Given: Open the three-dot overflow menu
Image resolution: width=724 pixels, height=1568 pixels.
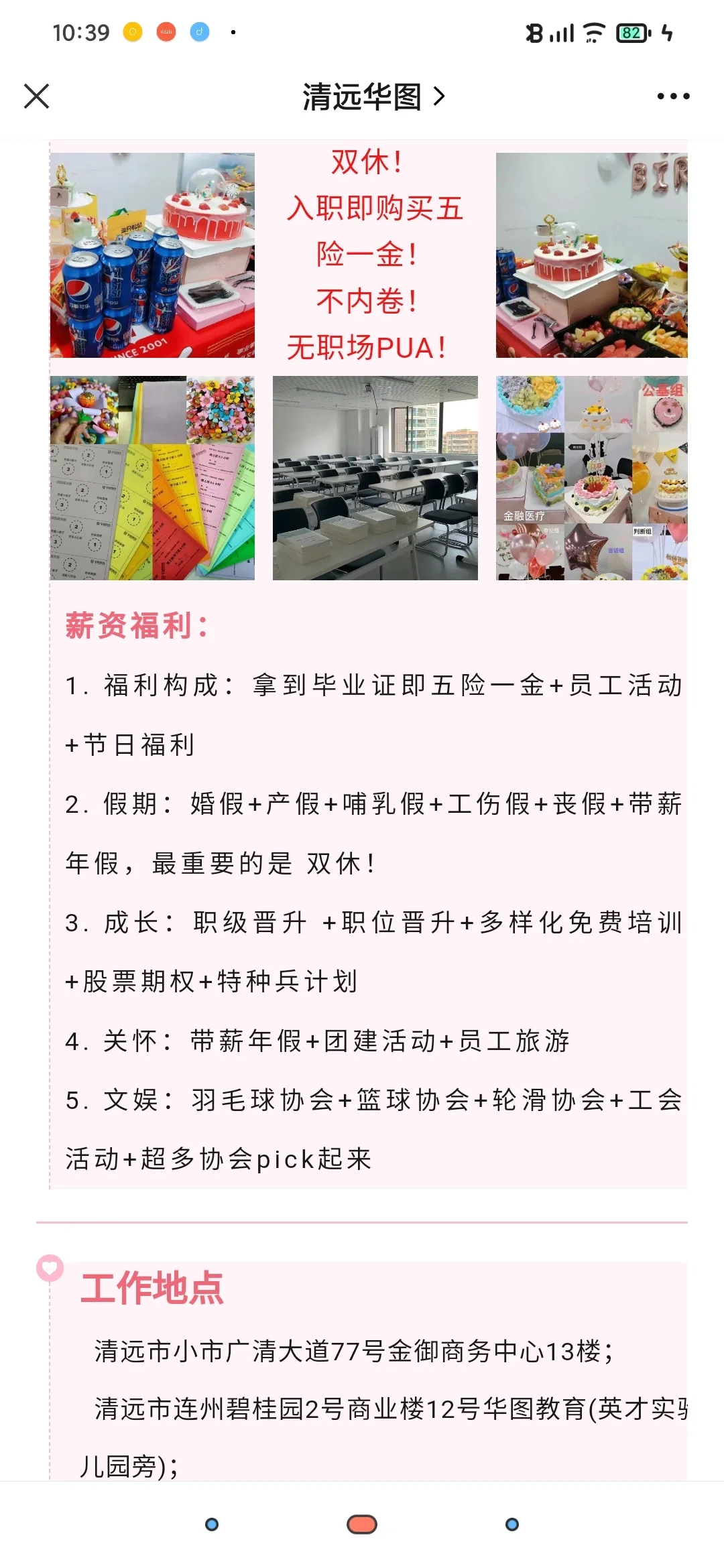Looking at the screenshot, I should point(673,96).
